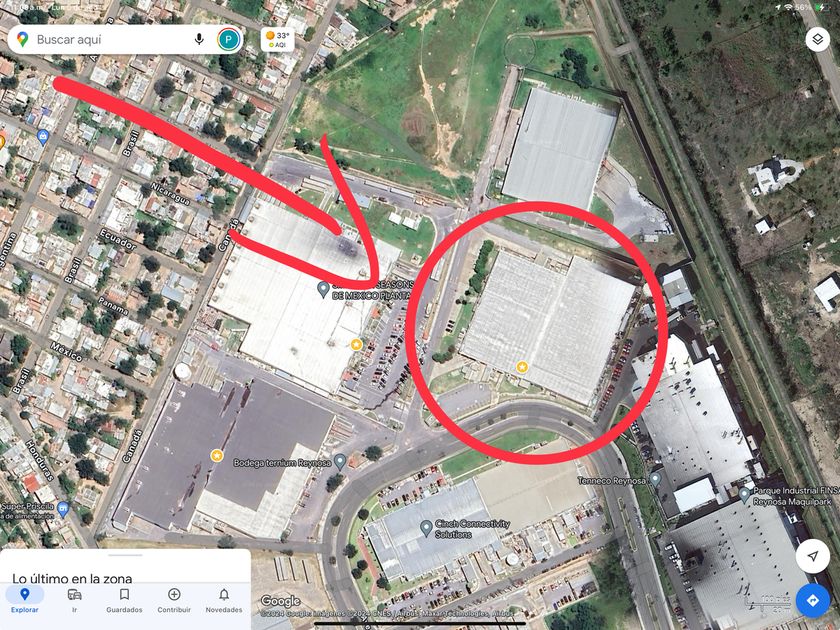Center the map on my location

pyautogui.click(x=812, y=556)
